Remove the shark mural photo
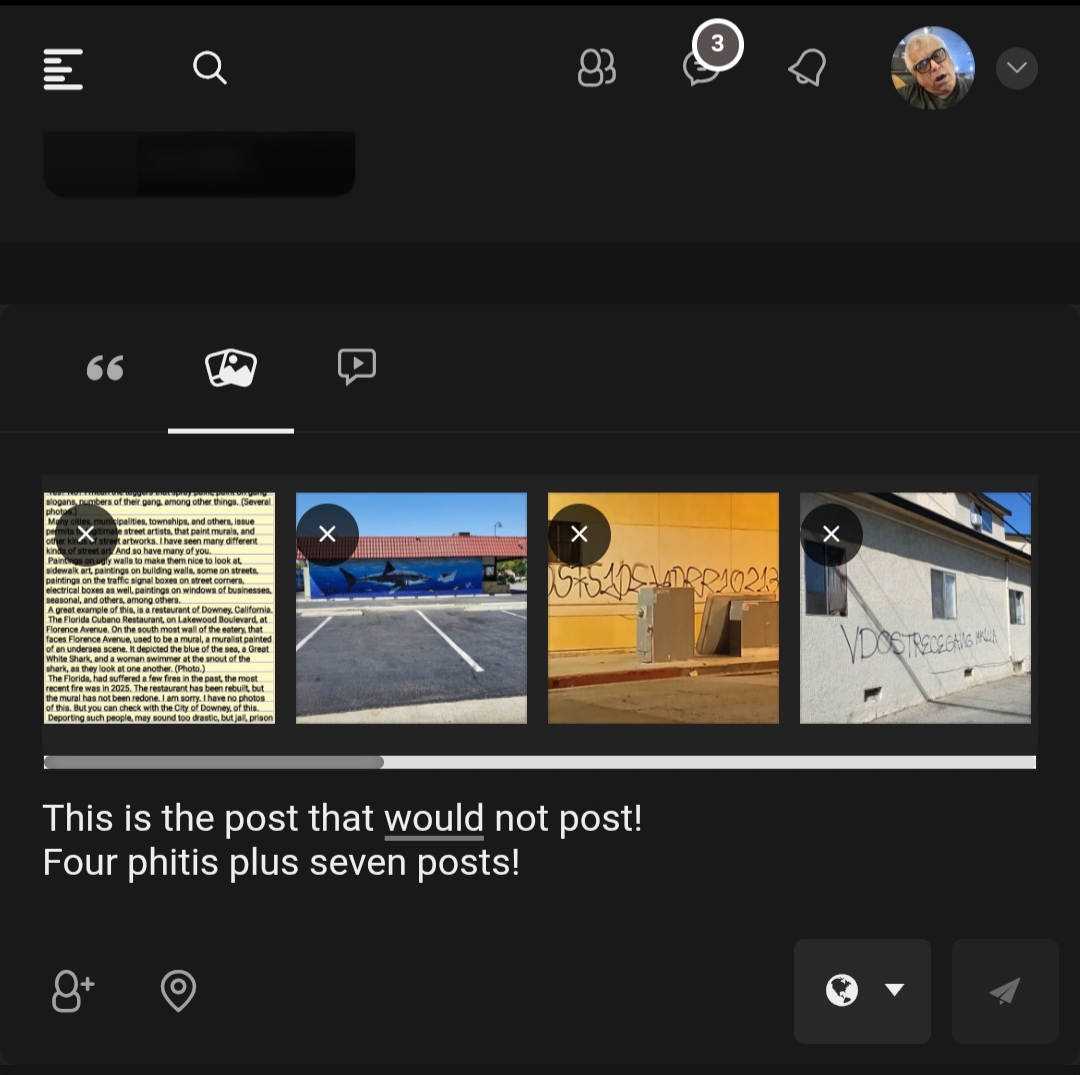This screenshot has width=1080, height=1075. coord(327,535)
